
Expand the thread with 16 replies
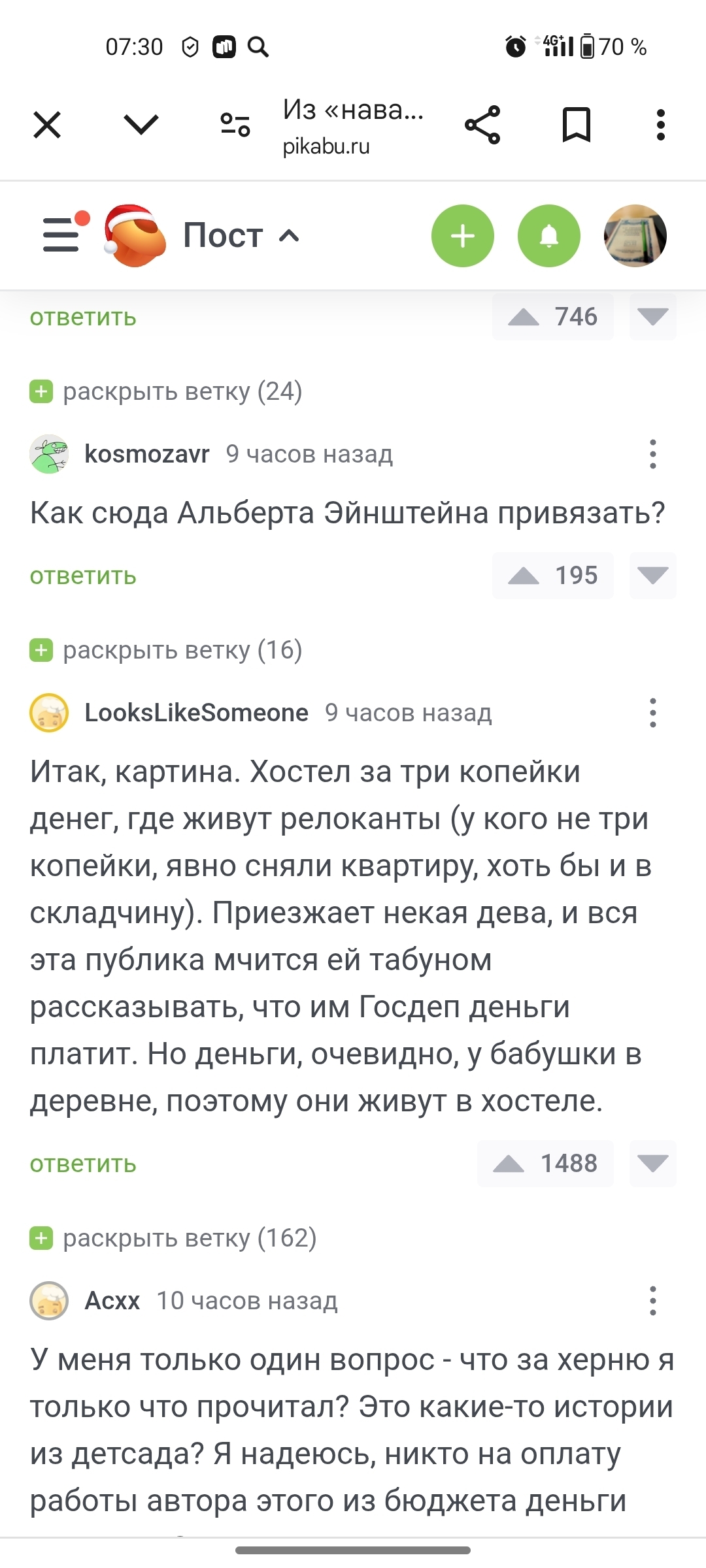click(x=167, y=650)
